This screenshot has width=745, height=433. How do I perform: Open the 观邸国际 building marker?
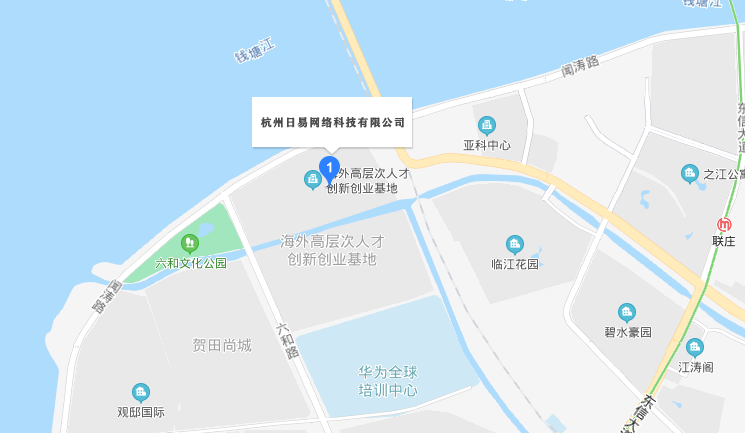(x=141, y=392)
